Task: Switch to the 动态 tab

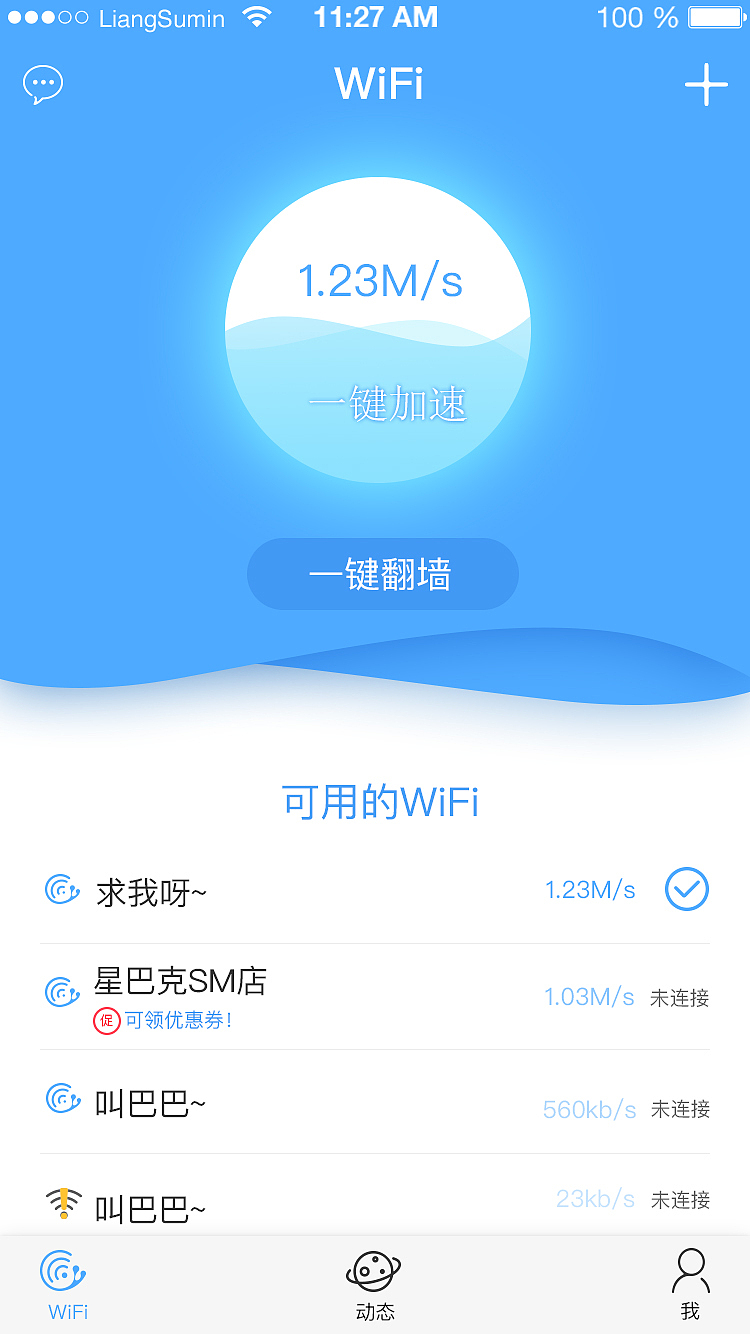Action: tap(375, 1285)
